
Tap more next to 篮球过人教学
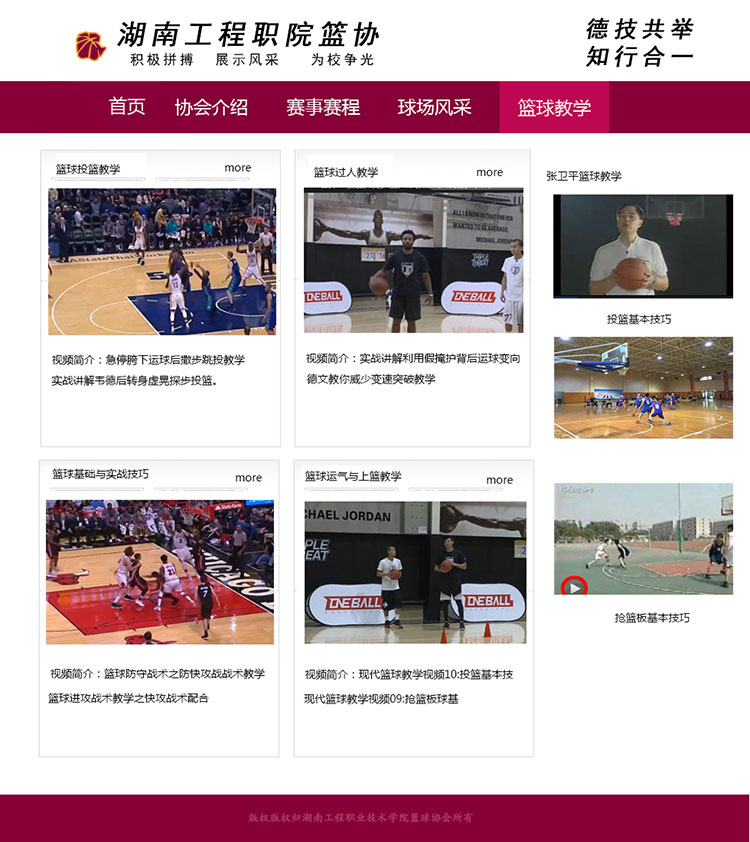point(490,172)
